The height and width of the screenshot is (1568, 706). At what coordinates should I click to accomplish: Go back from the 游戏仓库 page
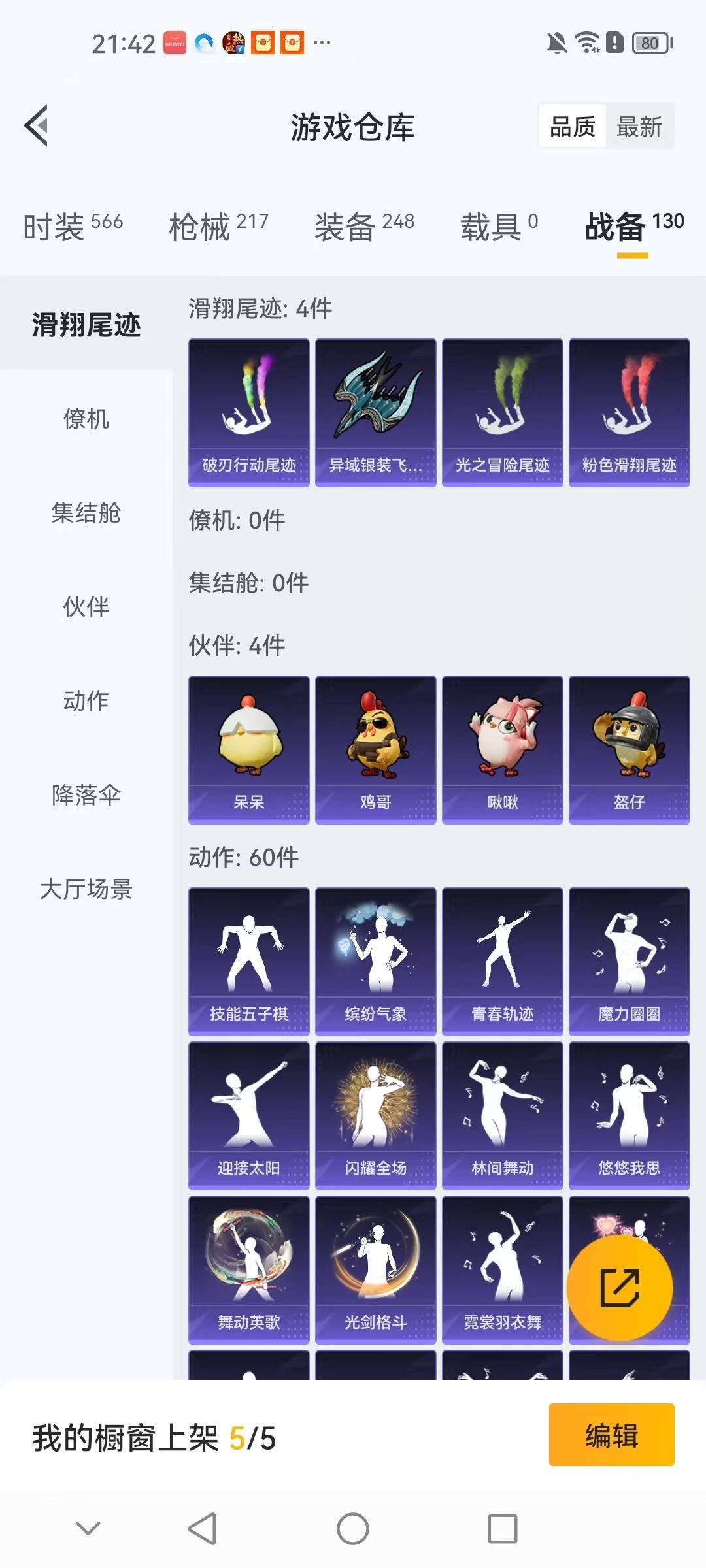point(37,125)
